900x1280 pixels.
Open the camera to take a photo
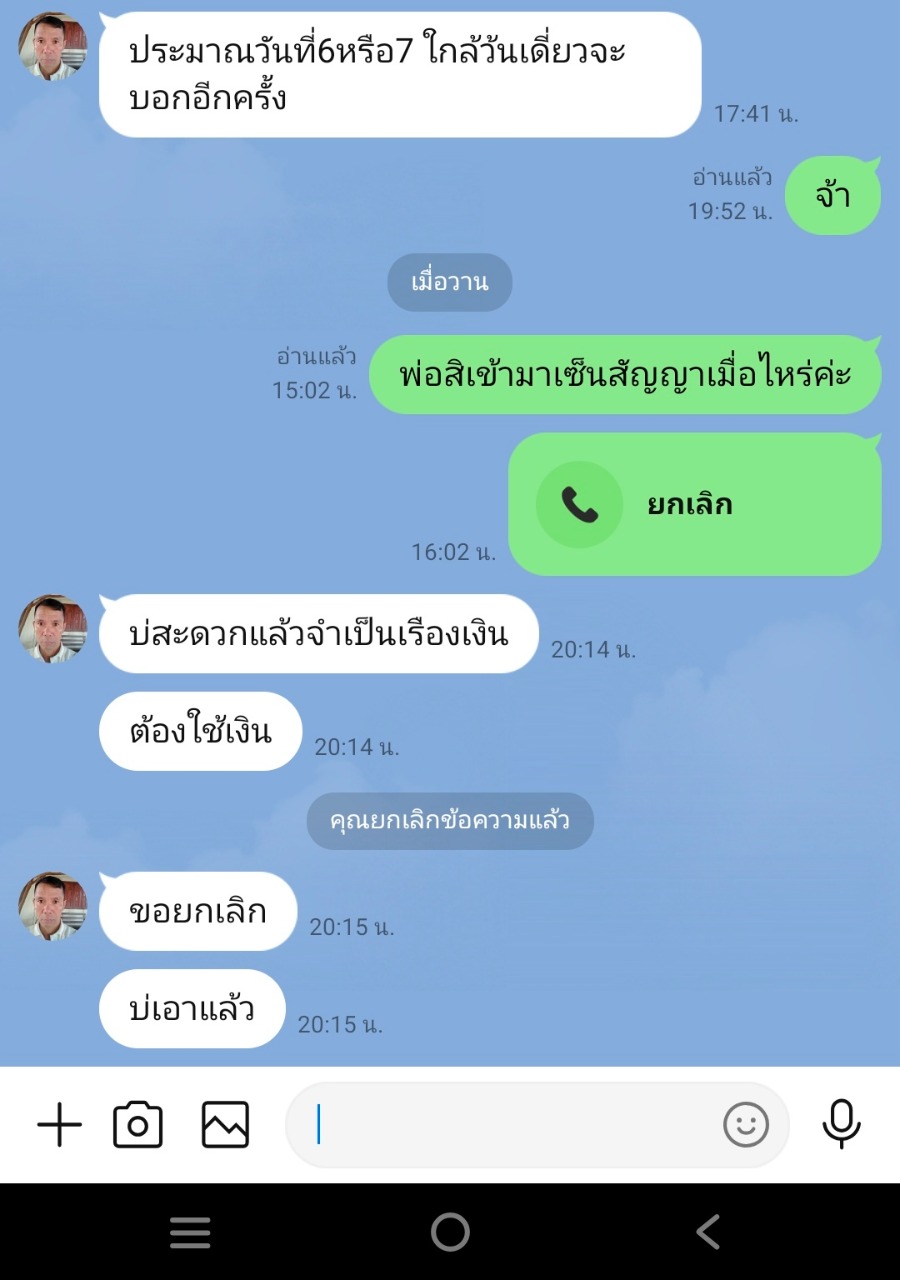138,1125
